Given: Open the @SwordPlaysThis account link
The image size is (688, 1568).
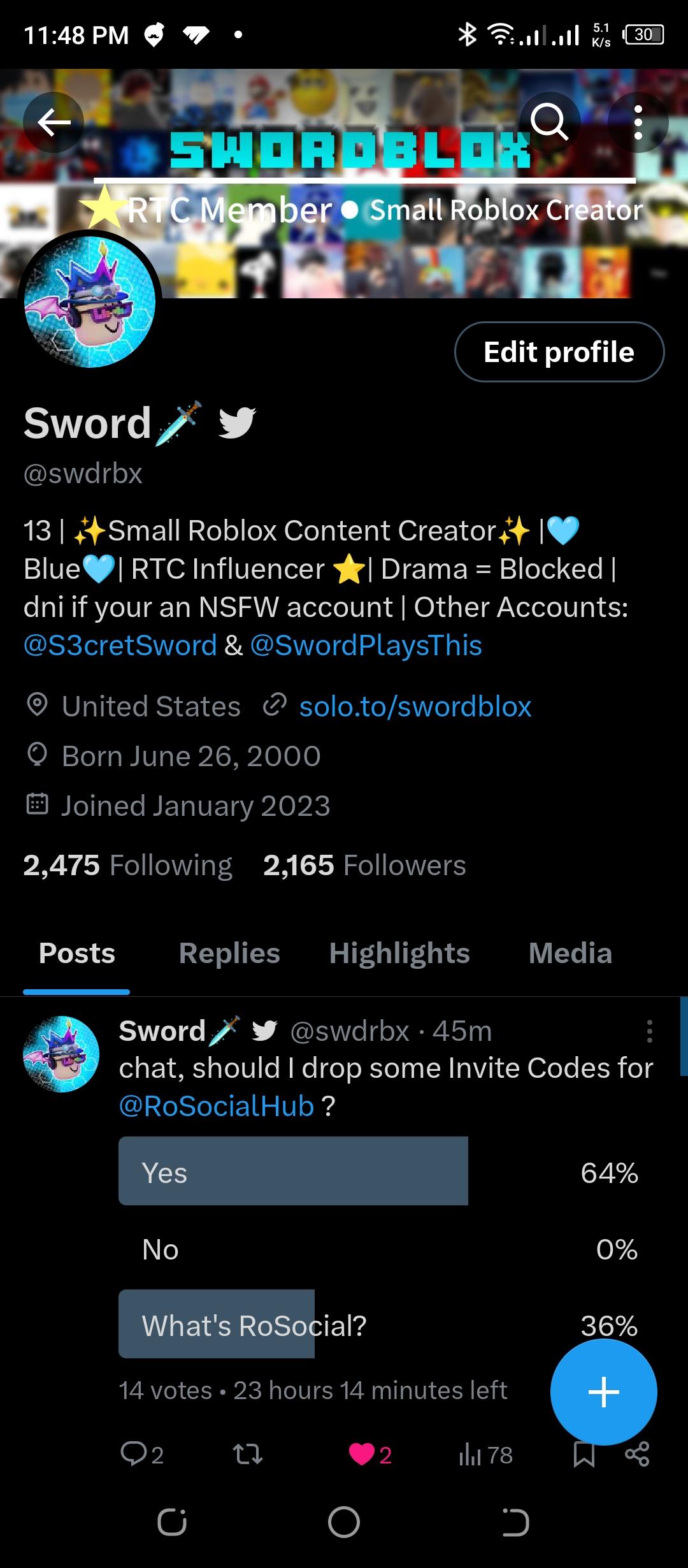Looking at the screenshot, I should tap(366, 645).
